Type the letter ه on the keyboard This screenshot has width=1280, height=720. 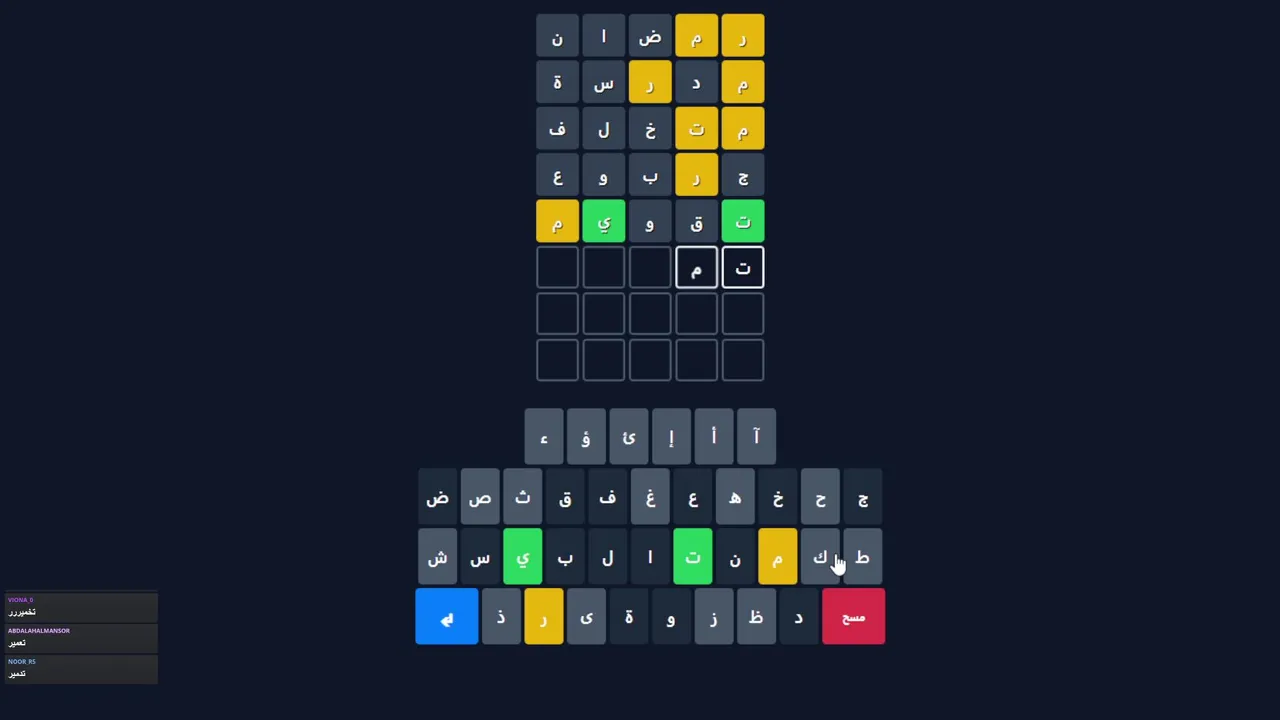pyautogui.click(x=735, y=497)
